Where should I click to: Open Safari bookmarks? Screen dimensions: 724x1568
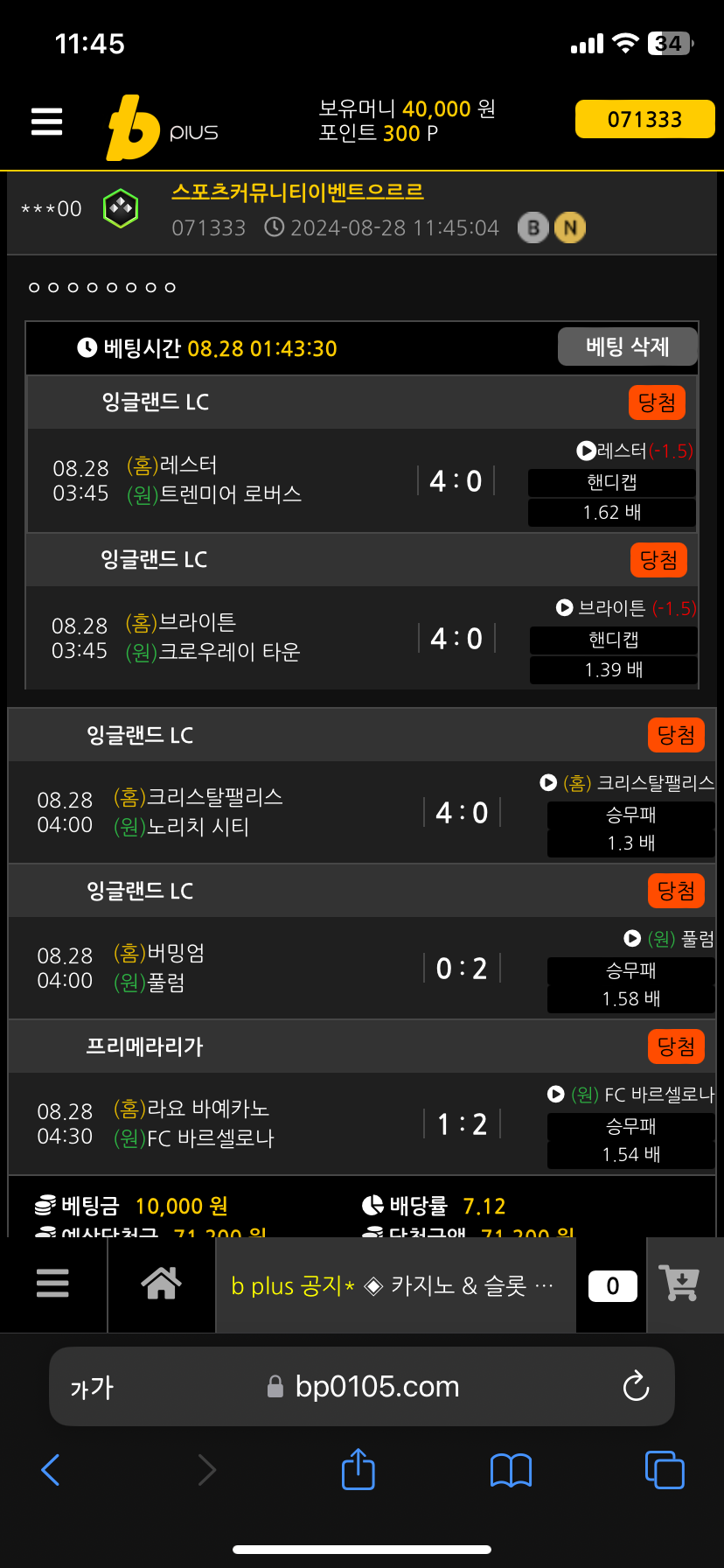pos(511,1470)
